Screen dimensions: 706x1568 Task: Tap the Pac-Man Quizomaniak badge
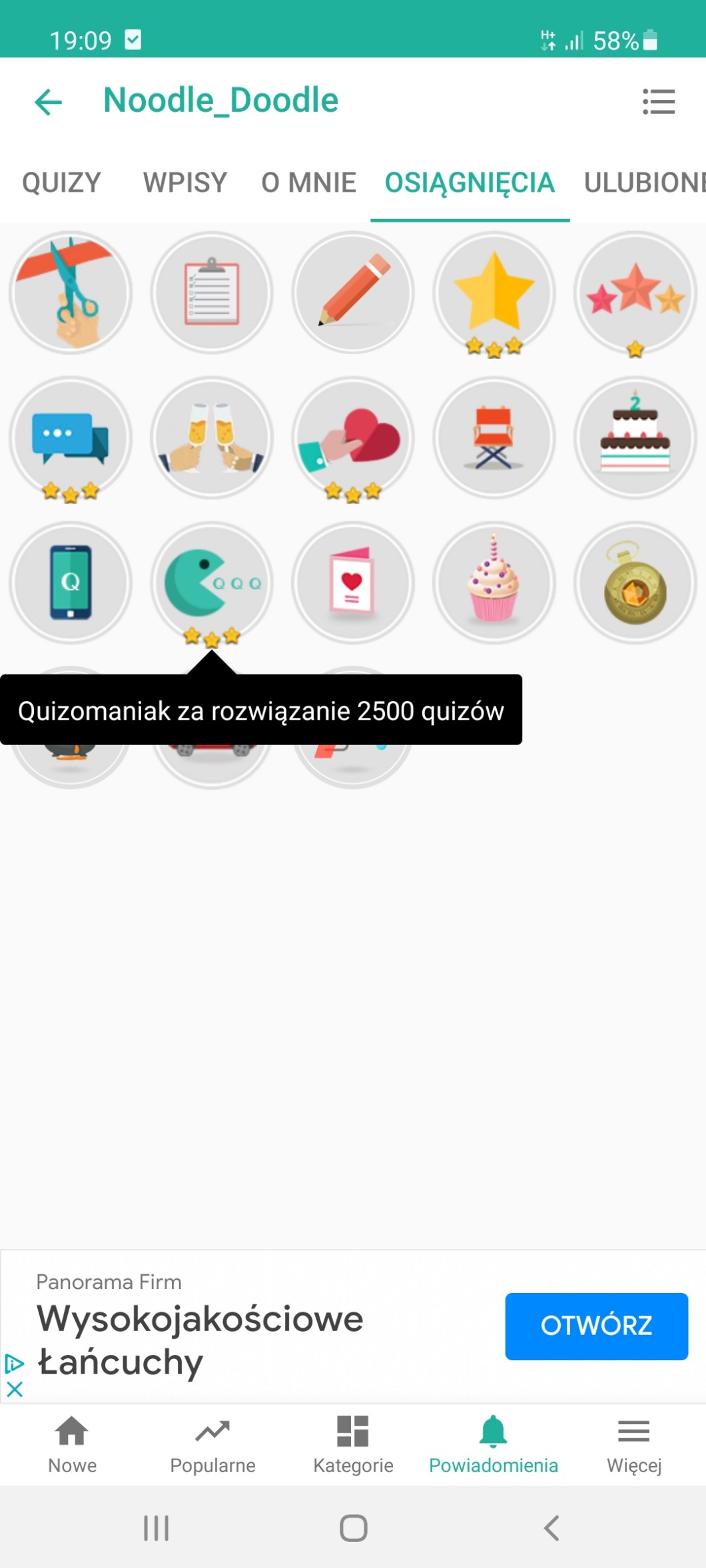(x=212, y=583)
